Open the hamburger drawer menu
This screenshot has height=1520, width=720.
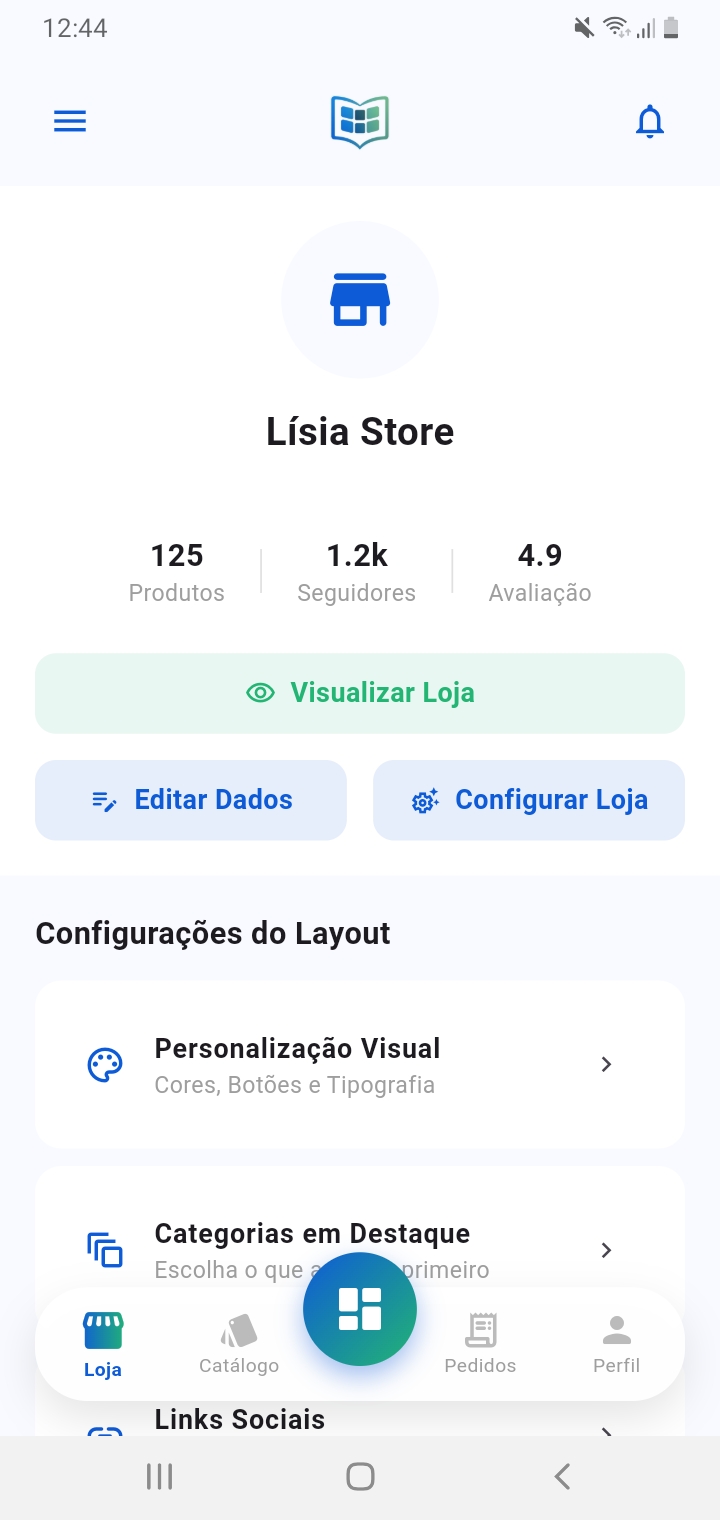click(70, 121)
